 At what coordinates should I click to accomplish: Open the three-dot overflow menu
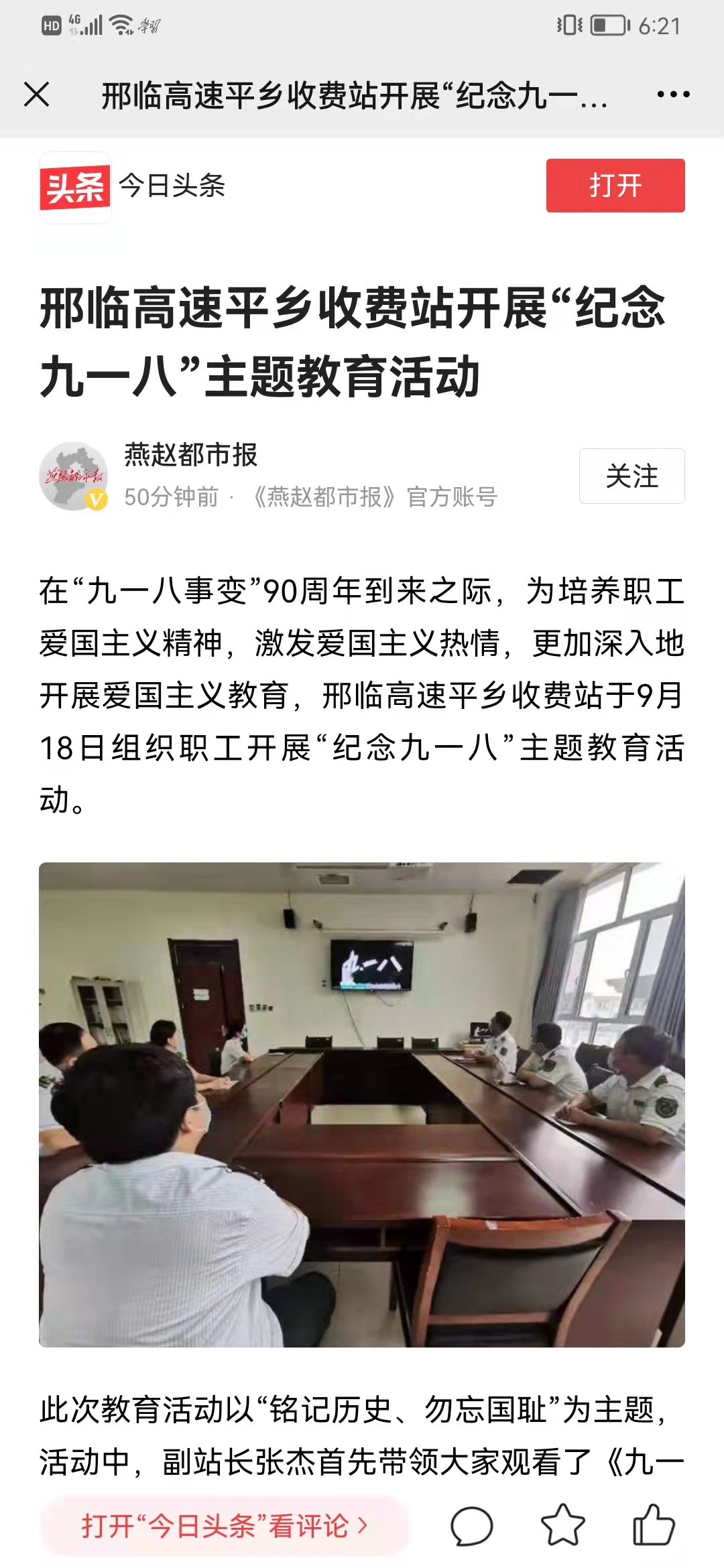click(673, 94)
